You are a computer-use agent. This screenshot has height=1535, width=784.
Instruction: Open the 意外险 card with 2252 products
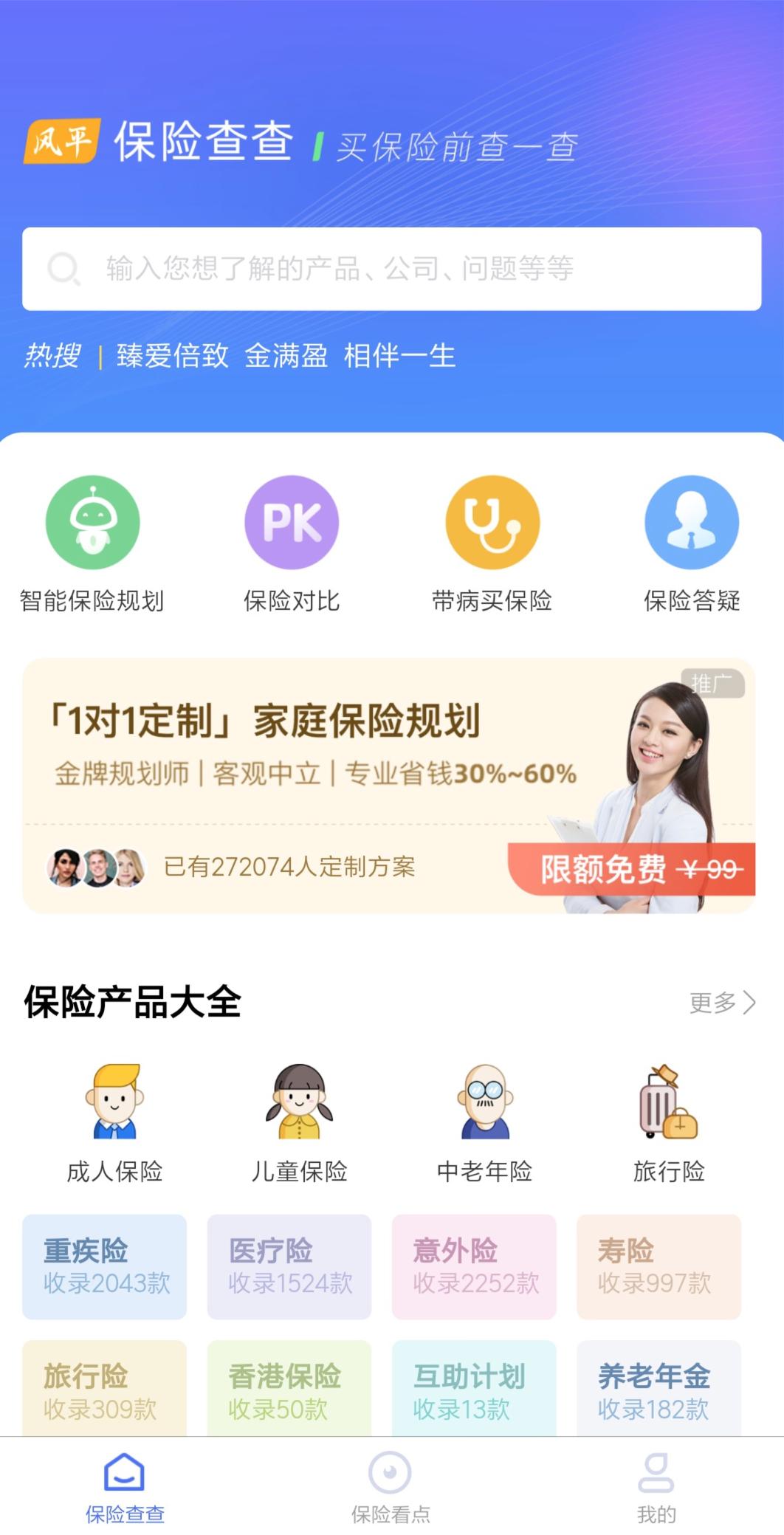[473, 1266]
